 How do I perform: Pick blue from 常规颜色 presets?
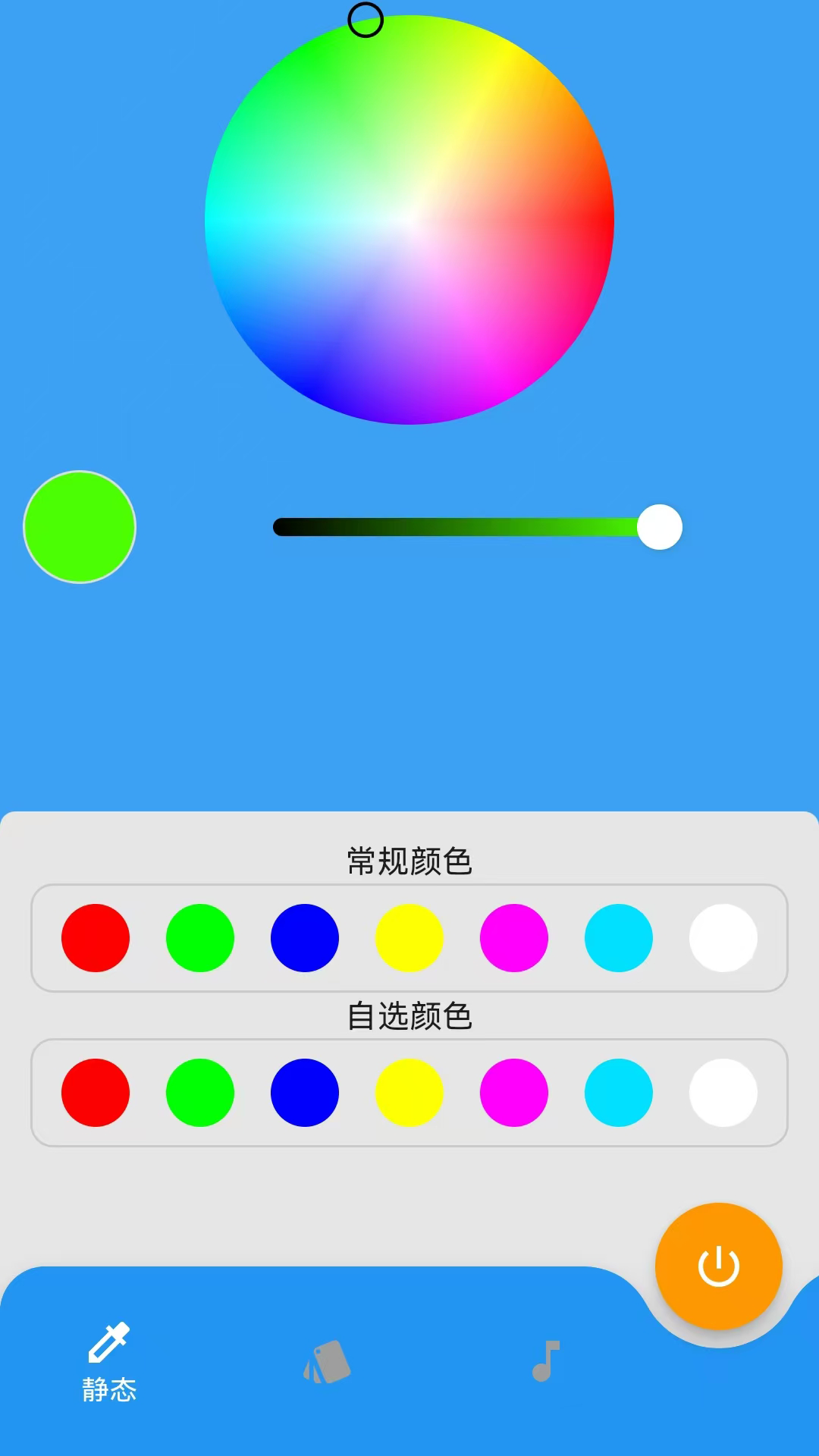pyautogui.click(x=305, y=938)
